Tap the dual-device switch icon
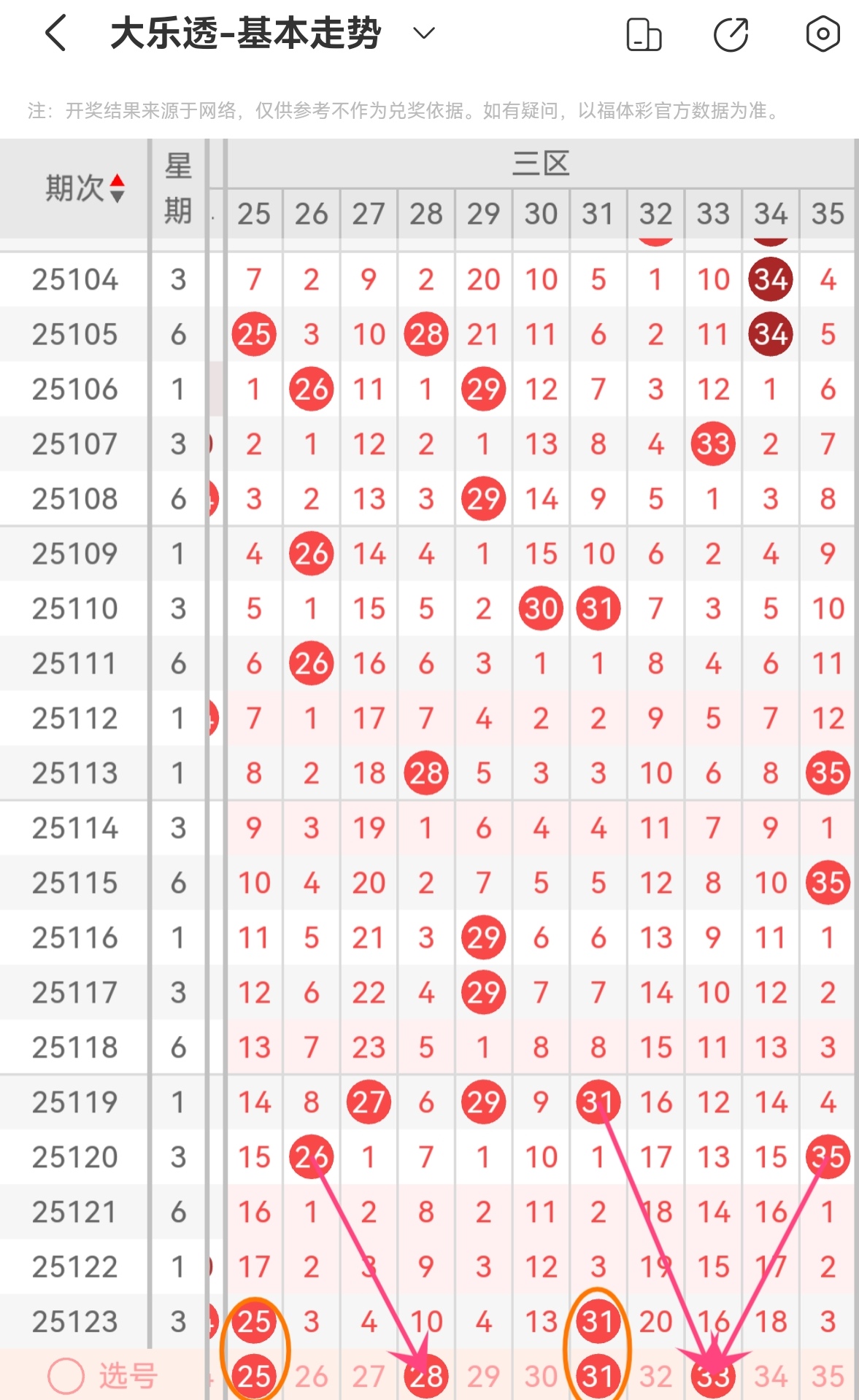Screen dimensions: 859x1400 (644, 33)
